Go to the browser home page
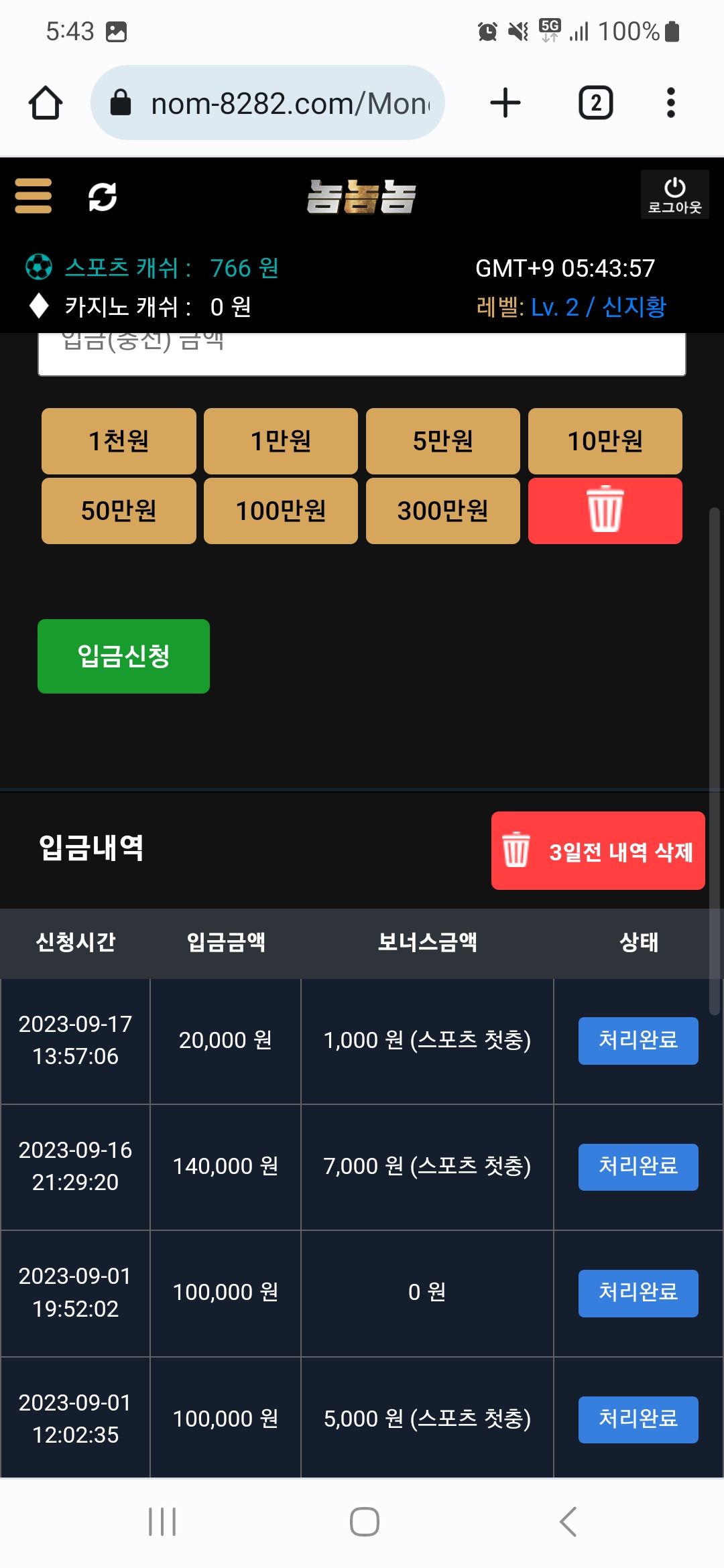 46,103
